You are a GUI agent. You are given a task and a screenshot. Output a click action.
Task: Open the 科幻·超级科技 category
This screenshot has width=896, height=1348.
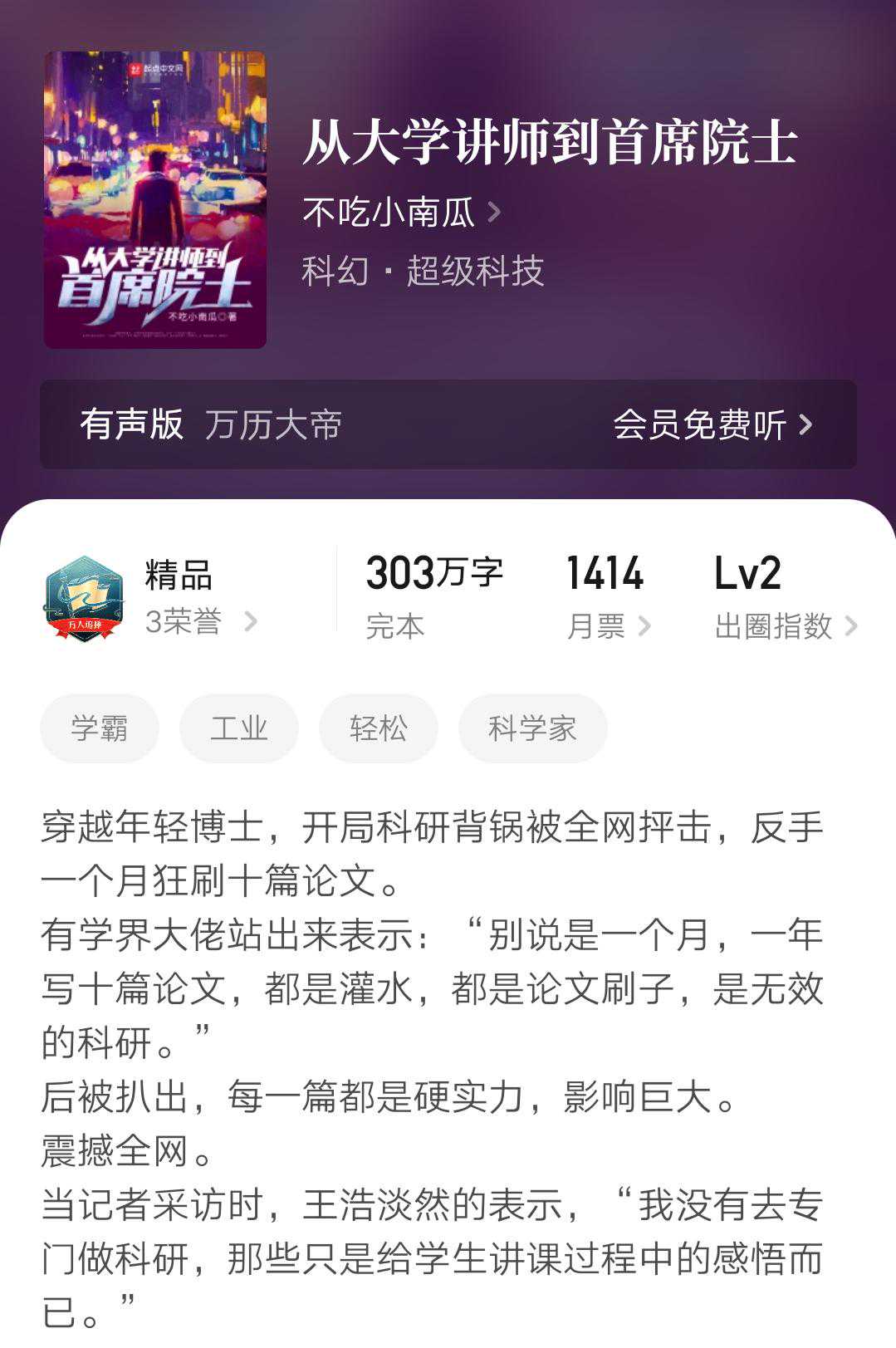(422, 272)
